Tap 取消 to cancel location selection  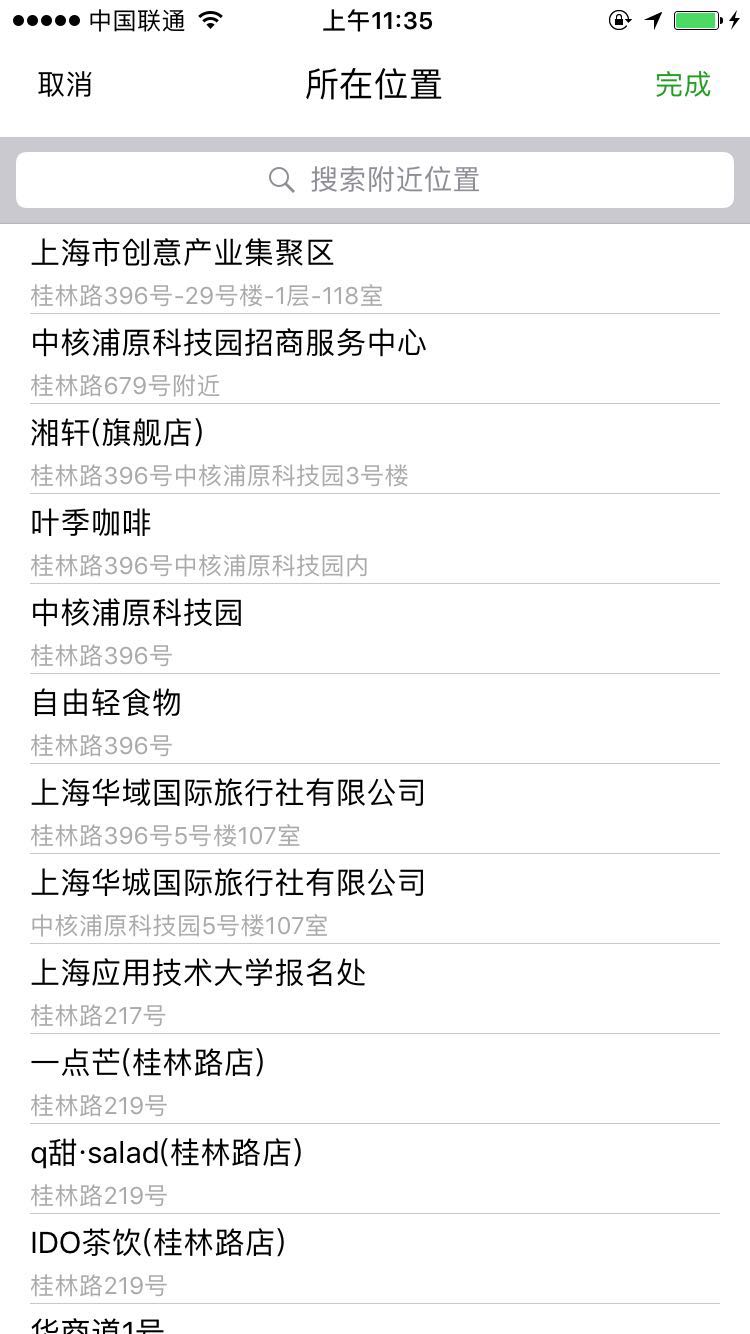65,85
